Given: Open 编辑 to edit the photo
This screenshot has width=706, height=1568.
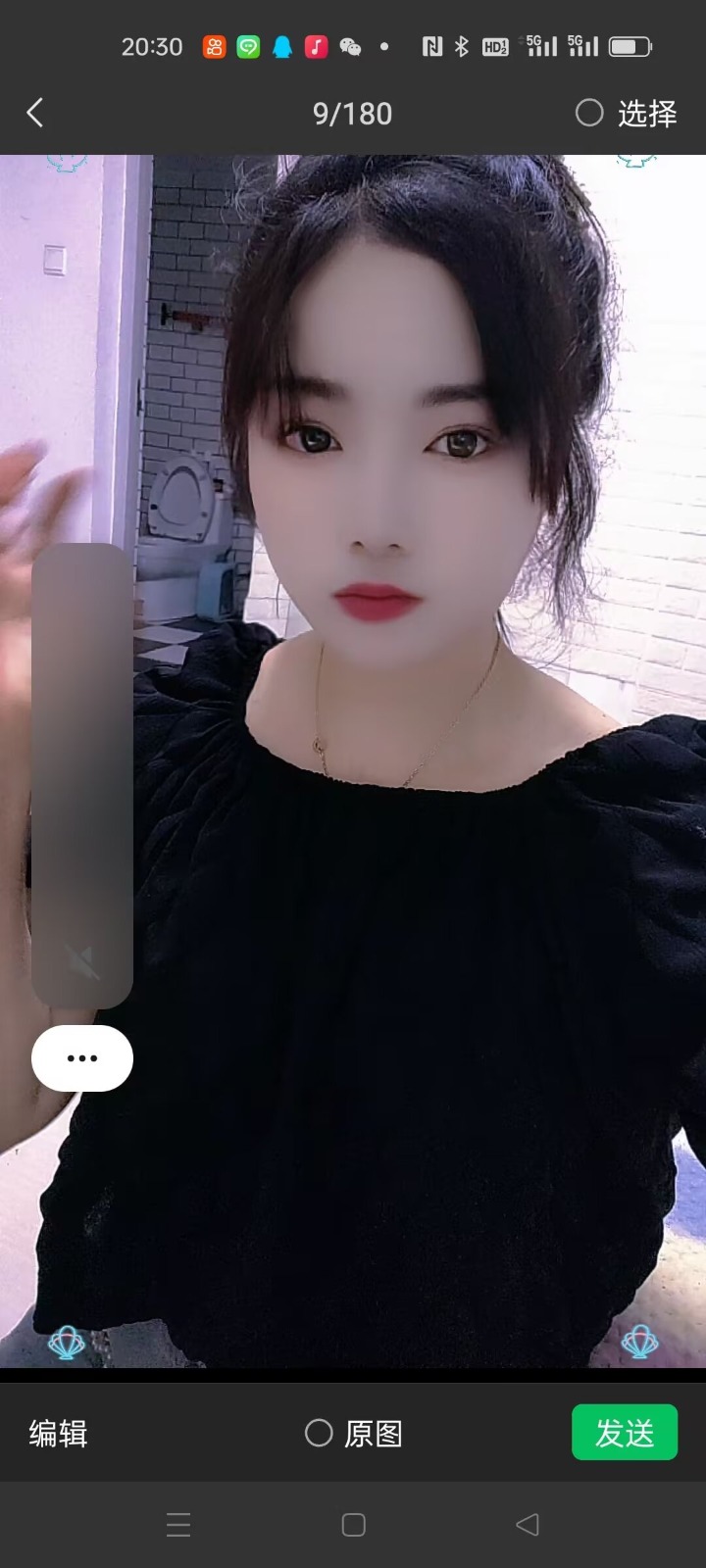Looking at the screenshot, I should coord(58,1434).
